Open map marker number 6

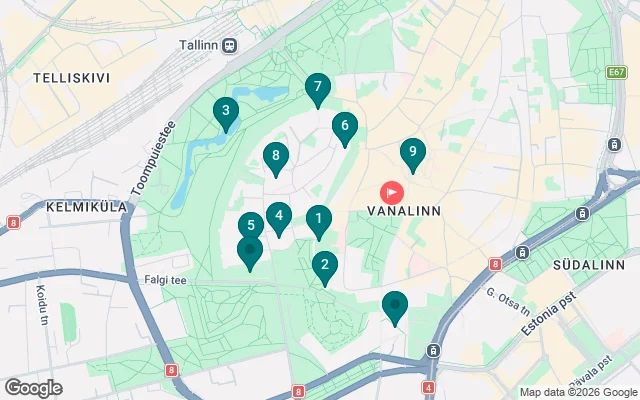tap(345, 126)
